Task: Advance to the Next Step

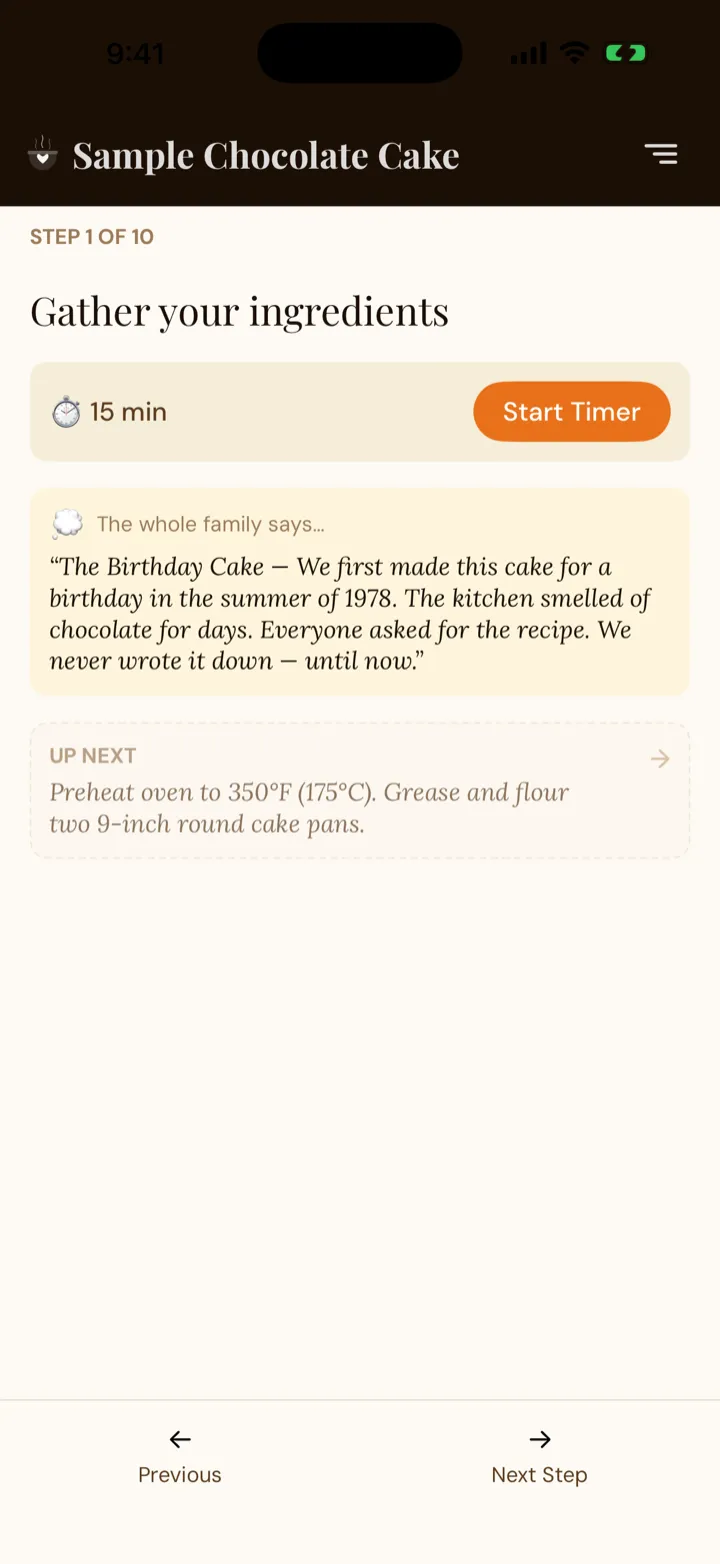Action: coord(540,1457)
